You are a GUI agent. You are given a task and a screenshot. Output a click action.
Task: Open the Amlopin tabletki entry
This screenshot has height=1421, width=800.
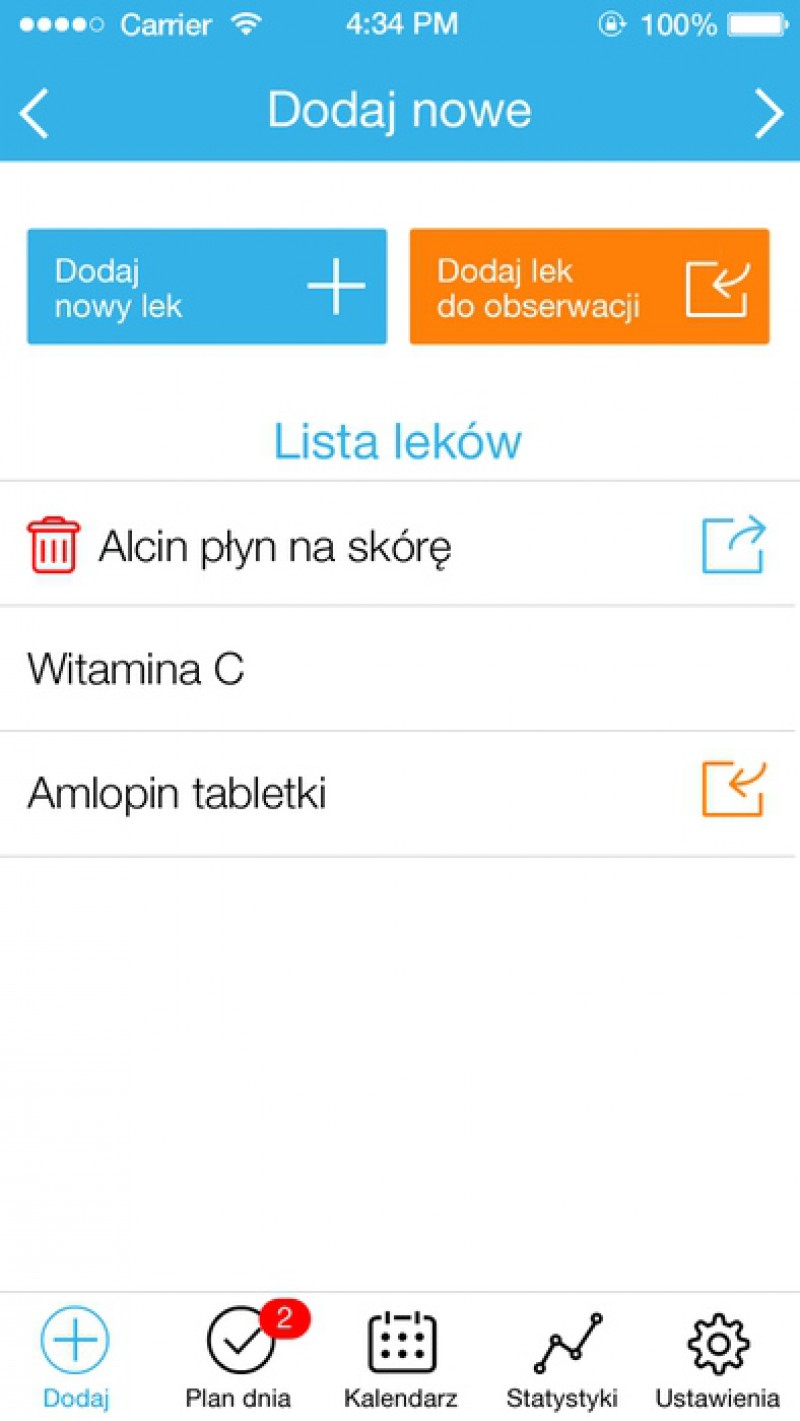tap(400, 794)
